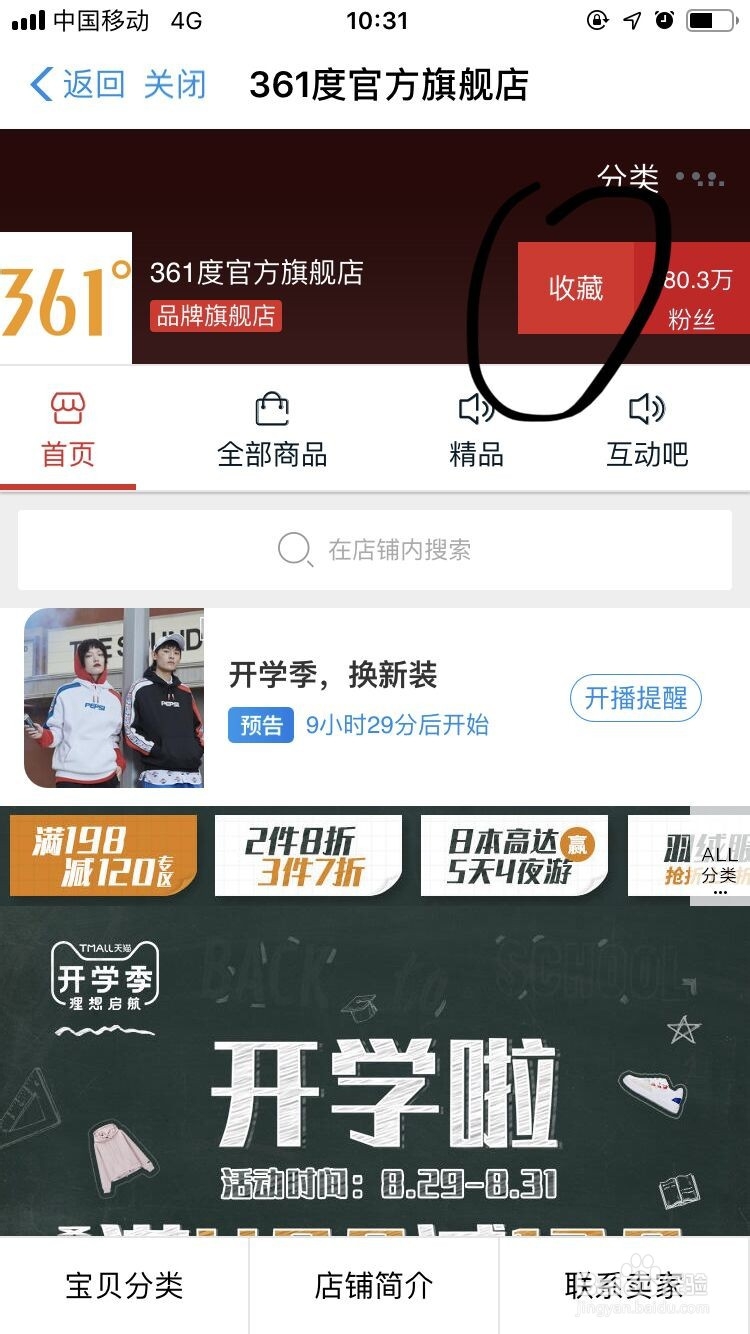750x1334 pixels.
Task: Select the 首页 (Home) storefront icon
Action: 67,407
